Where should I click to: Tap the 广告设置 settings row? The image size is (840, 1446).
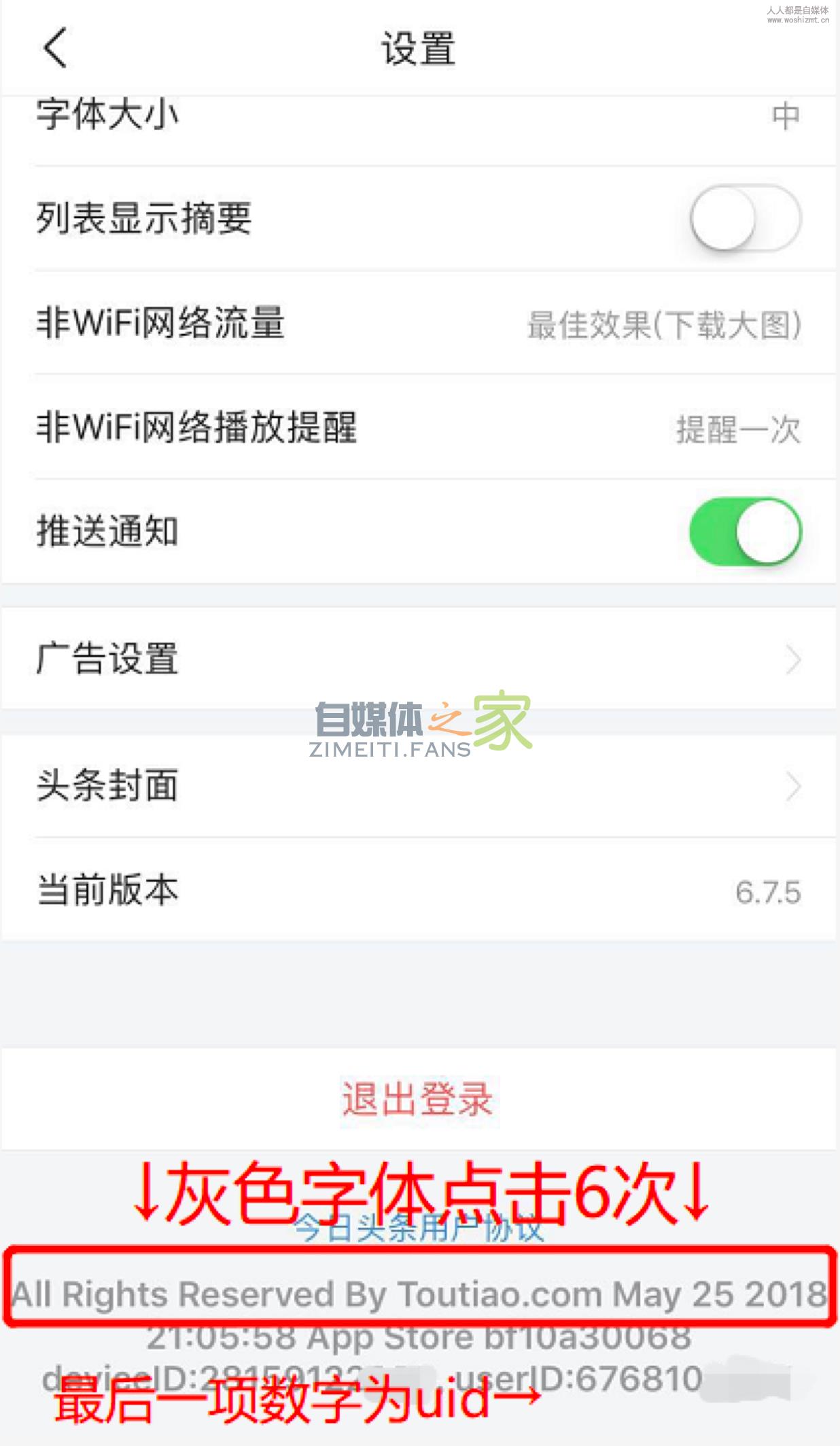(x=419, y=657)
